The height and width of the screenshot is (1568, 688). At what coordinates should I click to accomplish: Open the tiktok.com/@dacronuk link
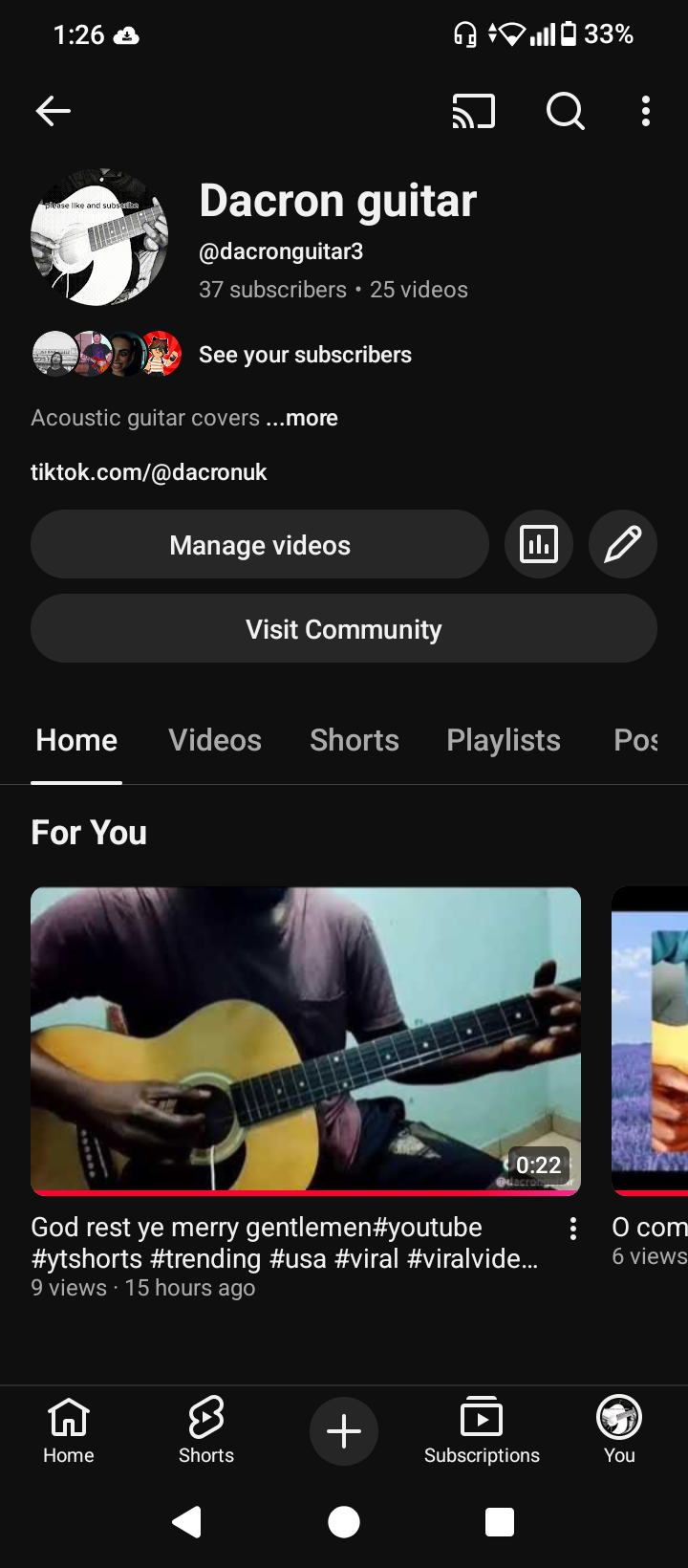[x=149, y=472]
